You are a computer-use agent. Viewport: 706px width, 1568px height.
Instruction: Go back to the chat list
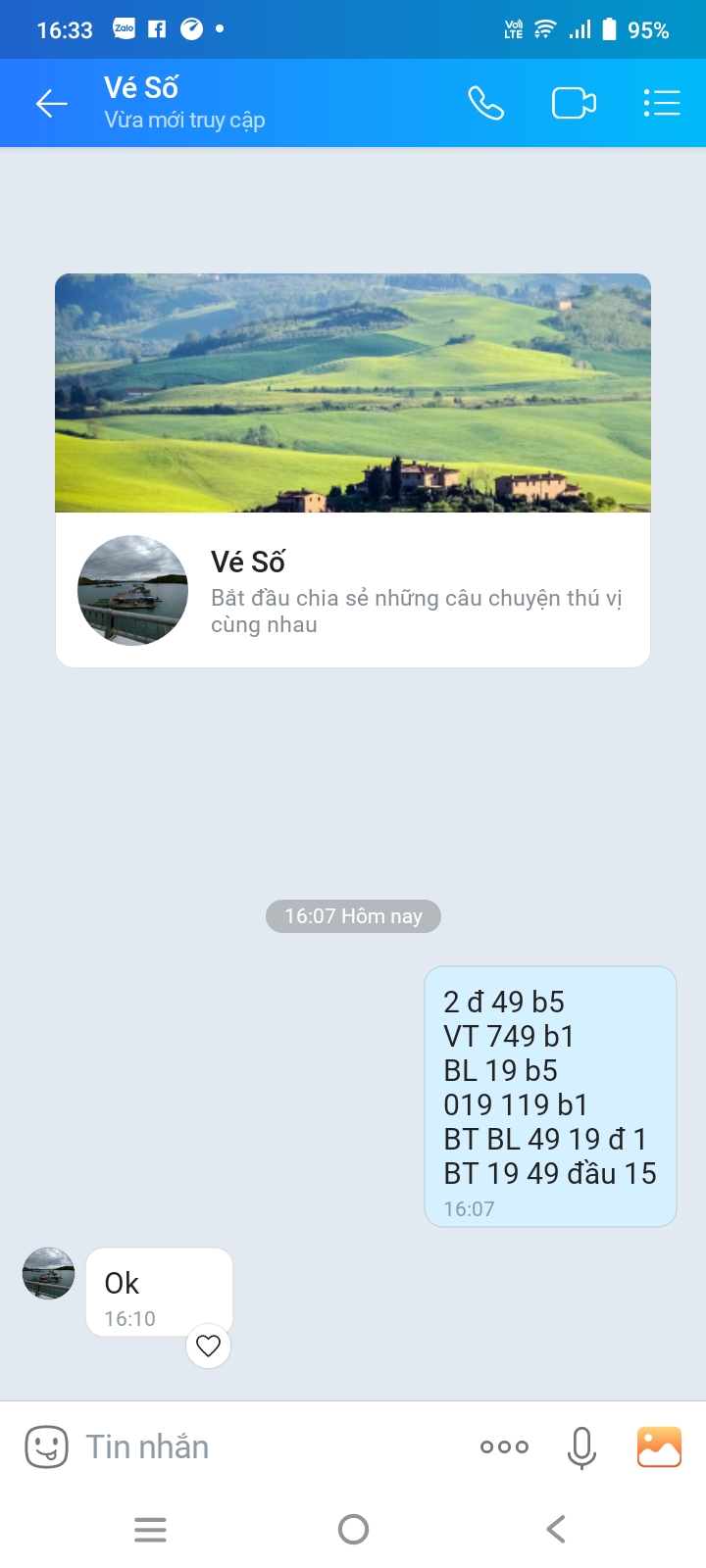[51, 103]
